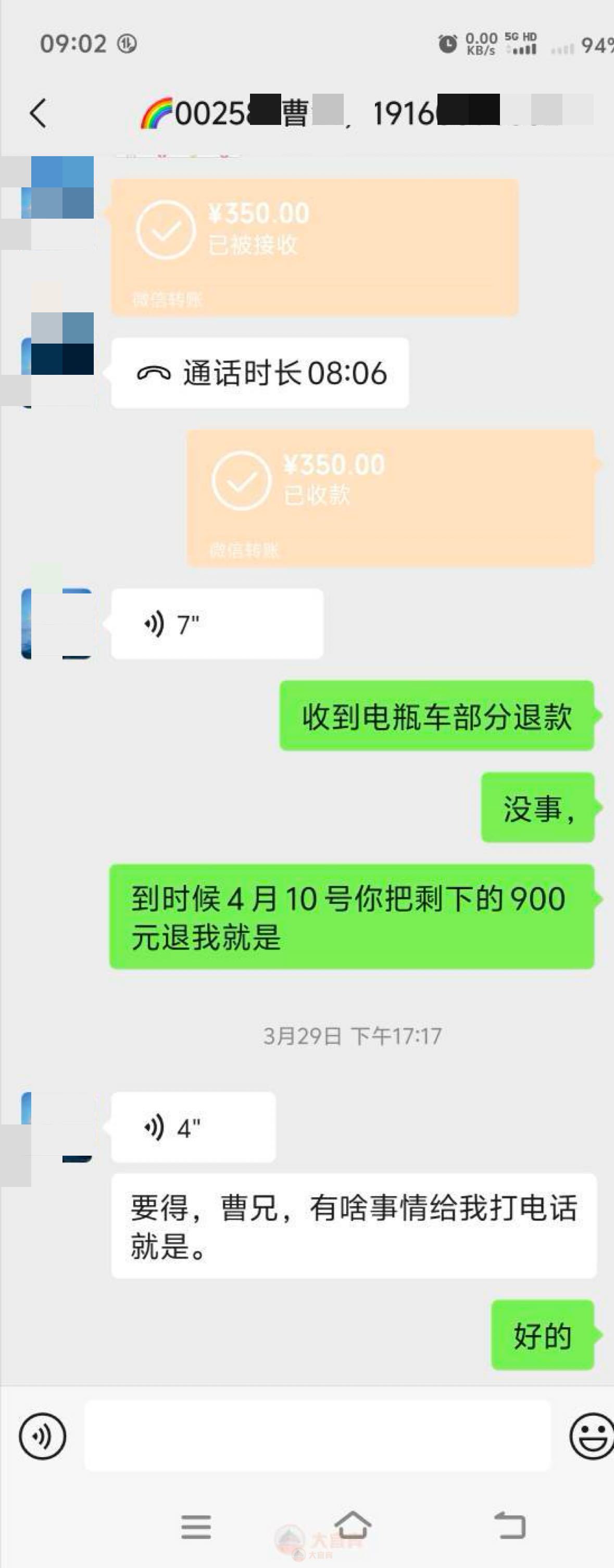Screen dimensions: 614x1568
Task: Open the ¥350.00 transfer marked 已收款
Action: tap(390, 498)
